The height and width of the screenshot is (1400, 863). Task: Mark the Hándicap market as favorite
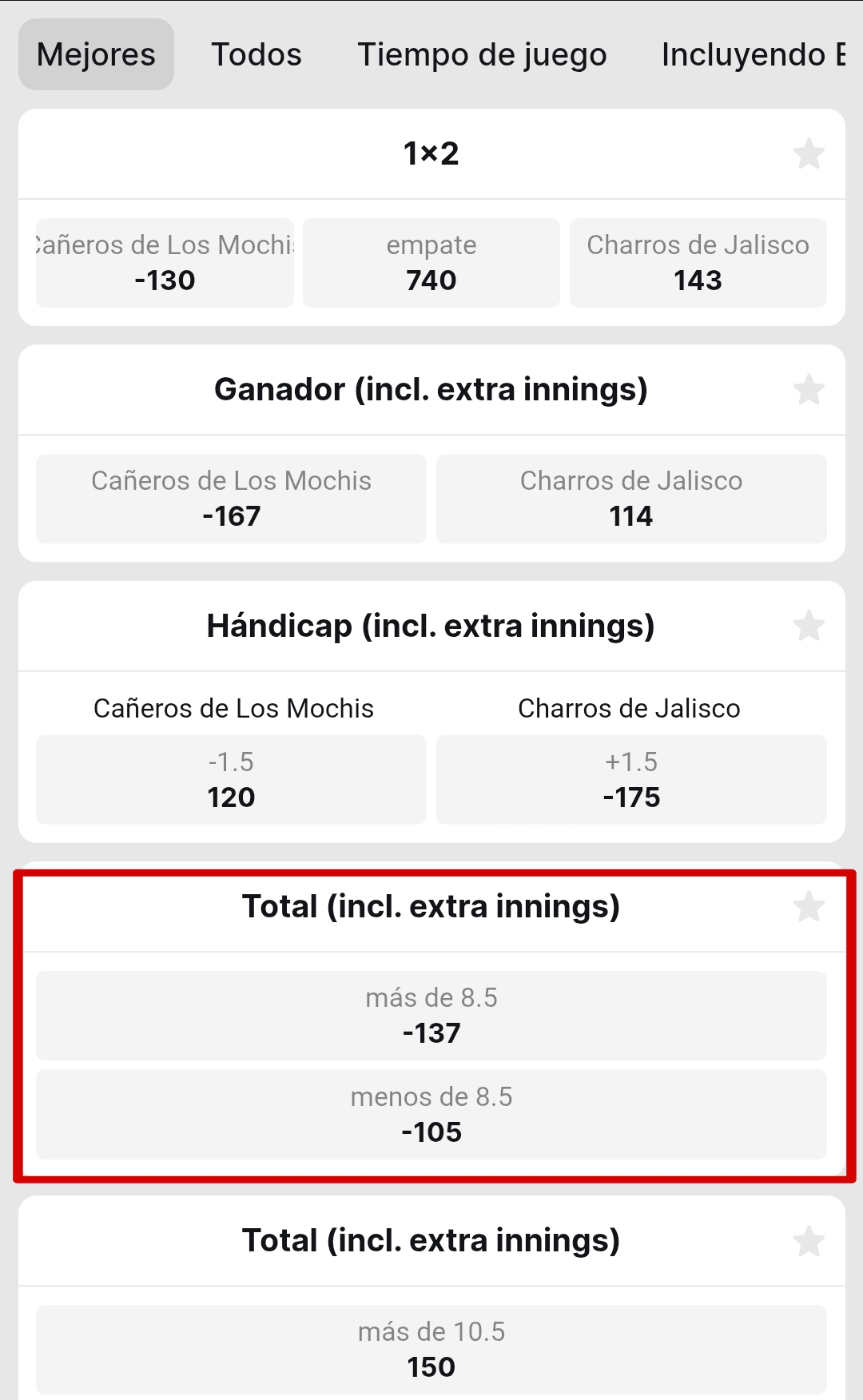click(x=809, y=626)
